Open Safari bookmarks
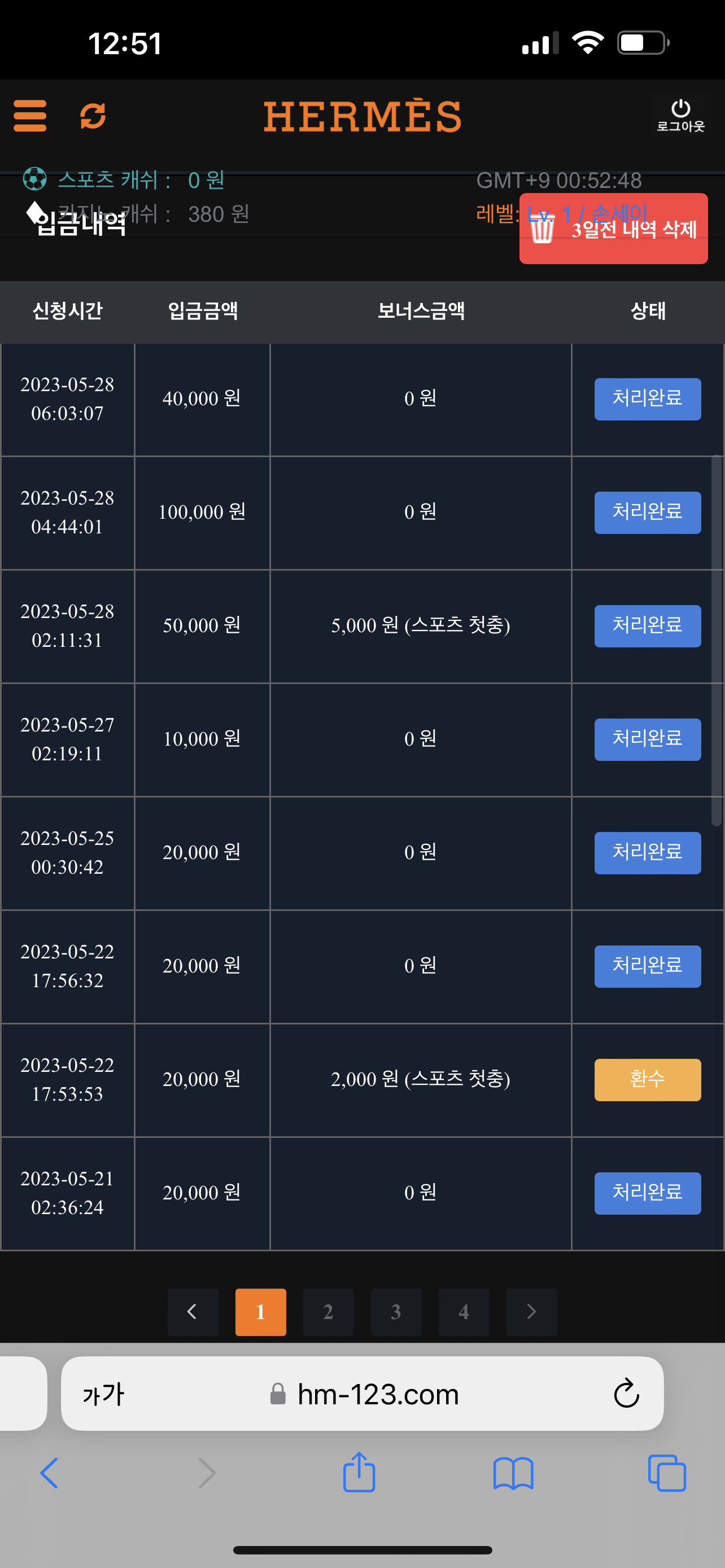 [513, 1473]
